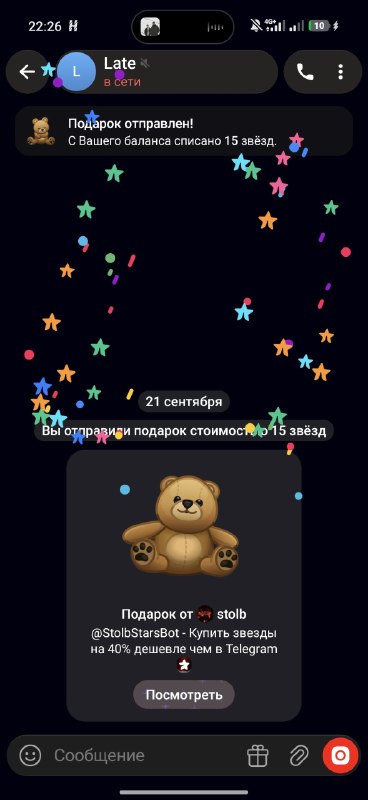Attach a file with the paperclip
Image resolution: width=368 pixels, height=800 pixels.
pyautogui.click(x=299, y=756)
